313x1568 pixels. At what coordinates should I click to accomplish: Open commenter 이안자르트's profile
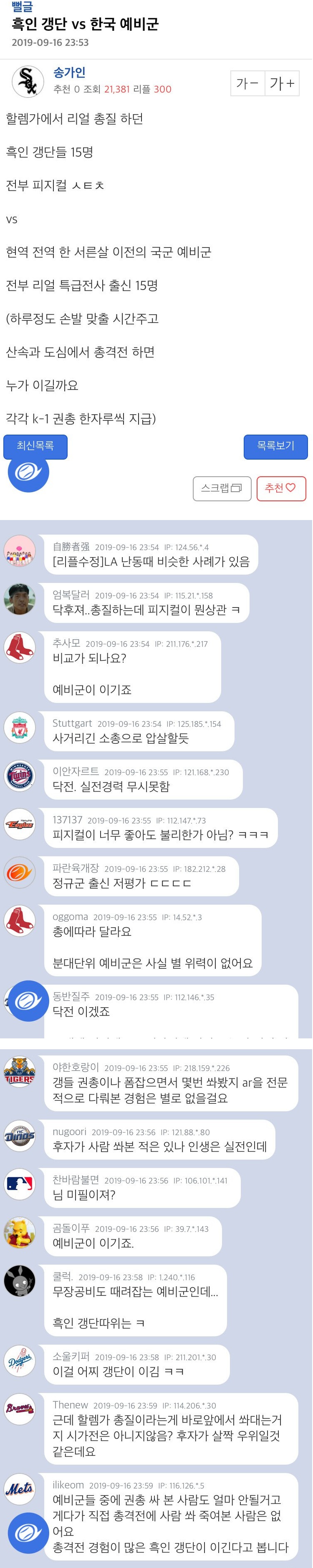[x=76, y=772]
